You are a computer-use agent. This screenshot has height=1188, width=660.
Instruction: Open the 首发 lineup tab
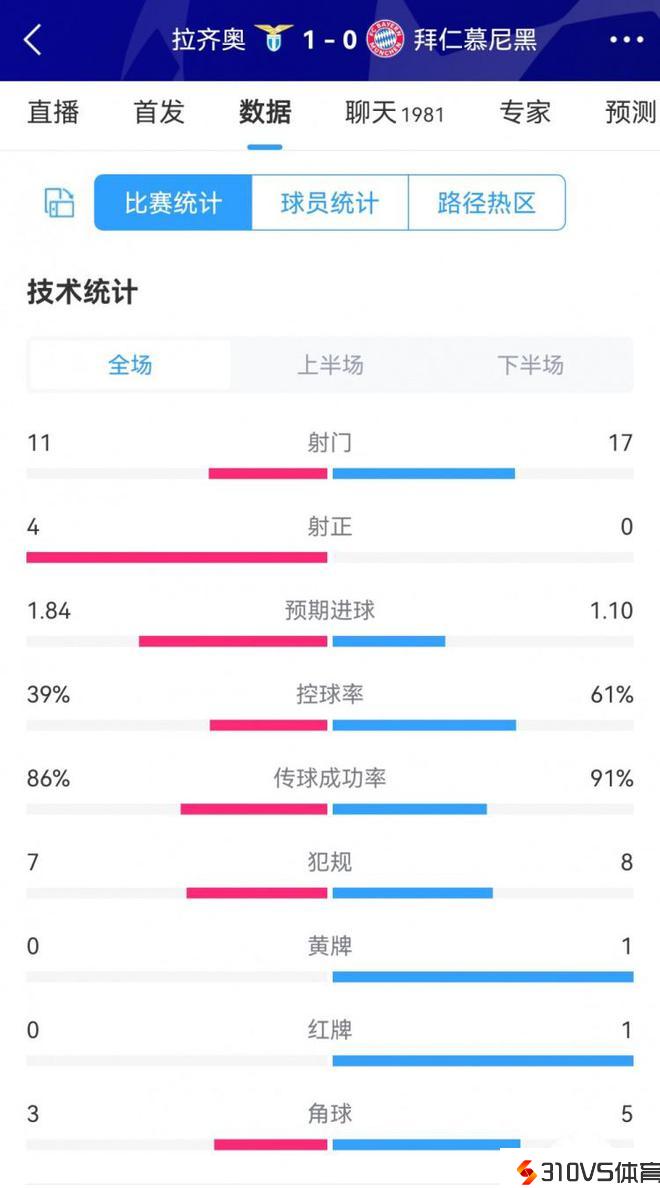[x=159, y=112]
